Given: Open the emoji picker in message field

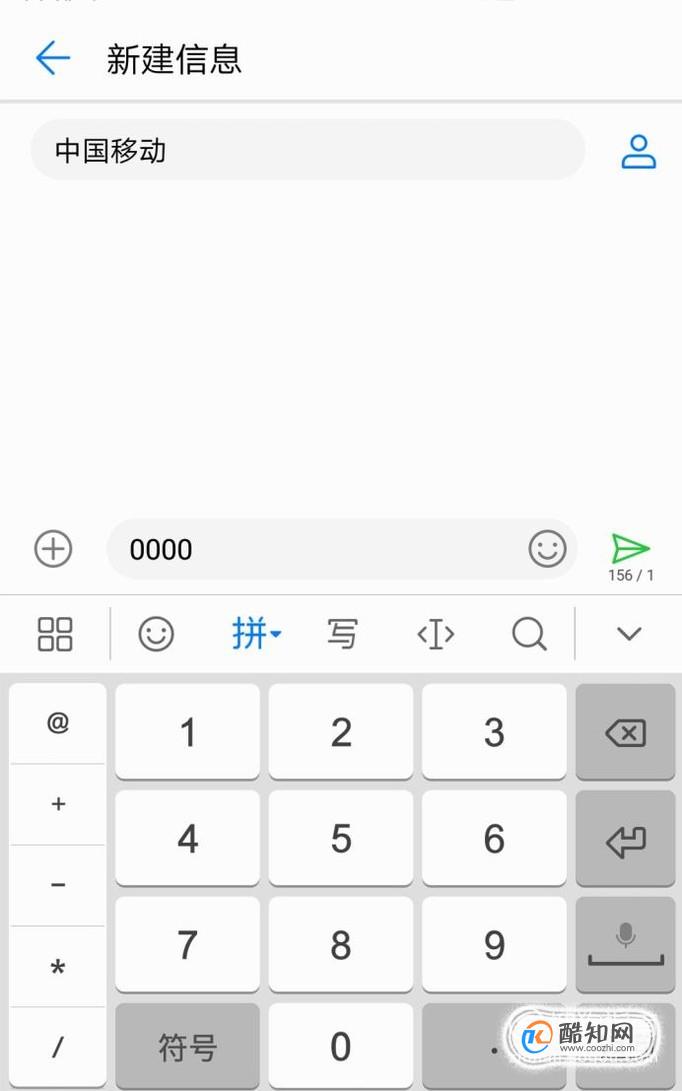Looking at the screenshot, I should (x=547, y=548).
